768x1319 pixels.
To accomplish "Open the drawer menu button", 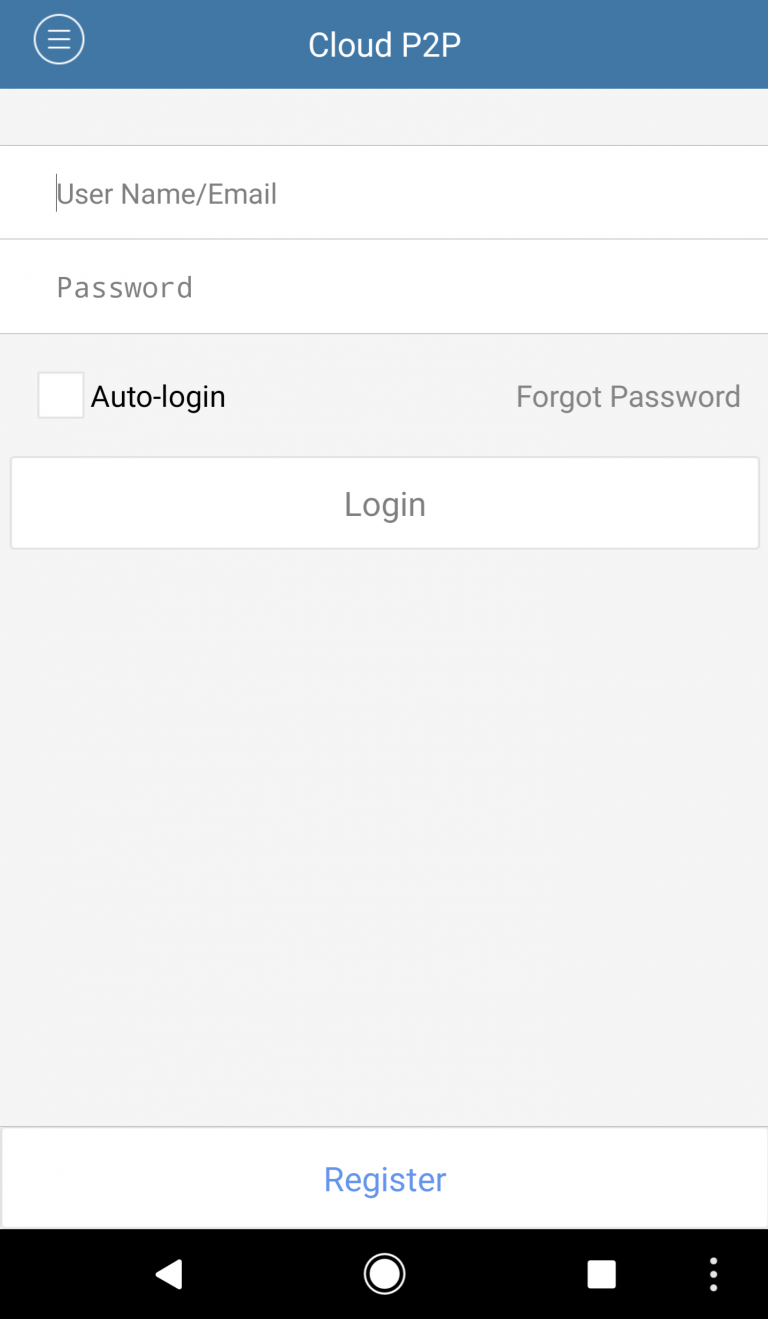I will coord(59,40).
